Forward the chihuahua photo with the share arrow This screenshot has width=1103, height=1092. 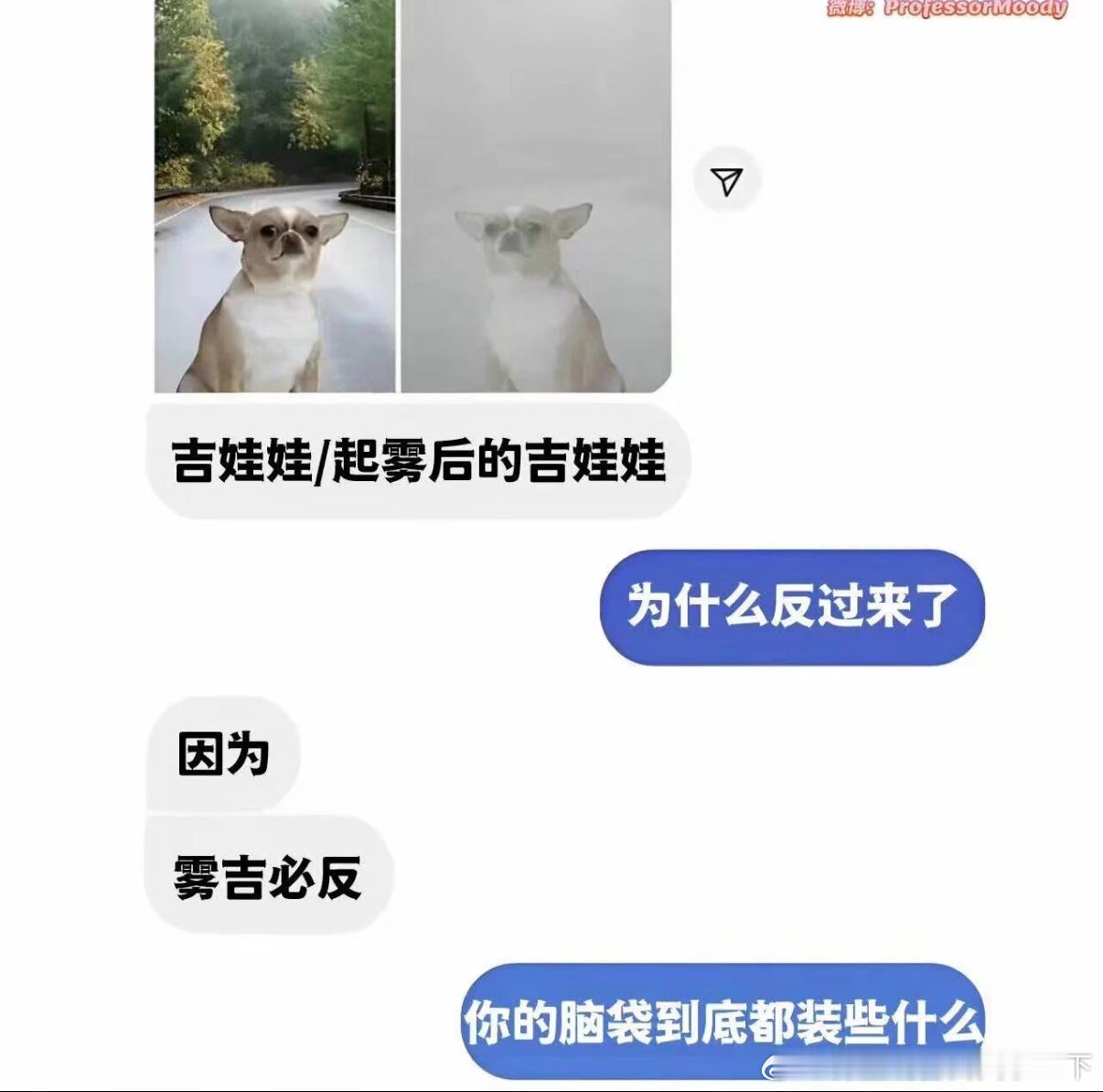click(726, 180)
